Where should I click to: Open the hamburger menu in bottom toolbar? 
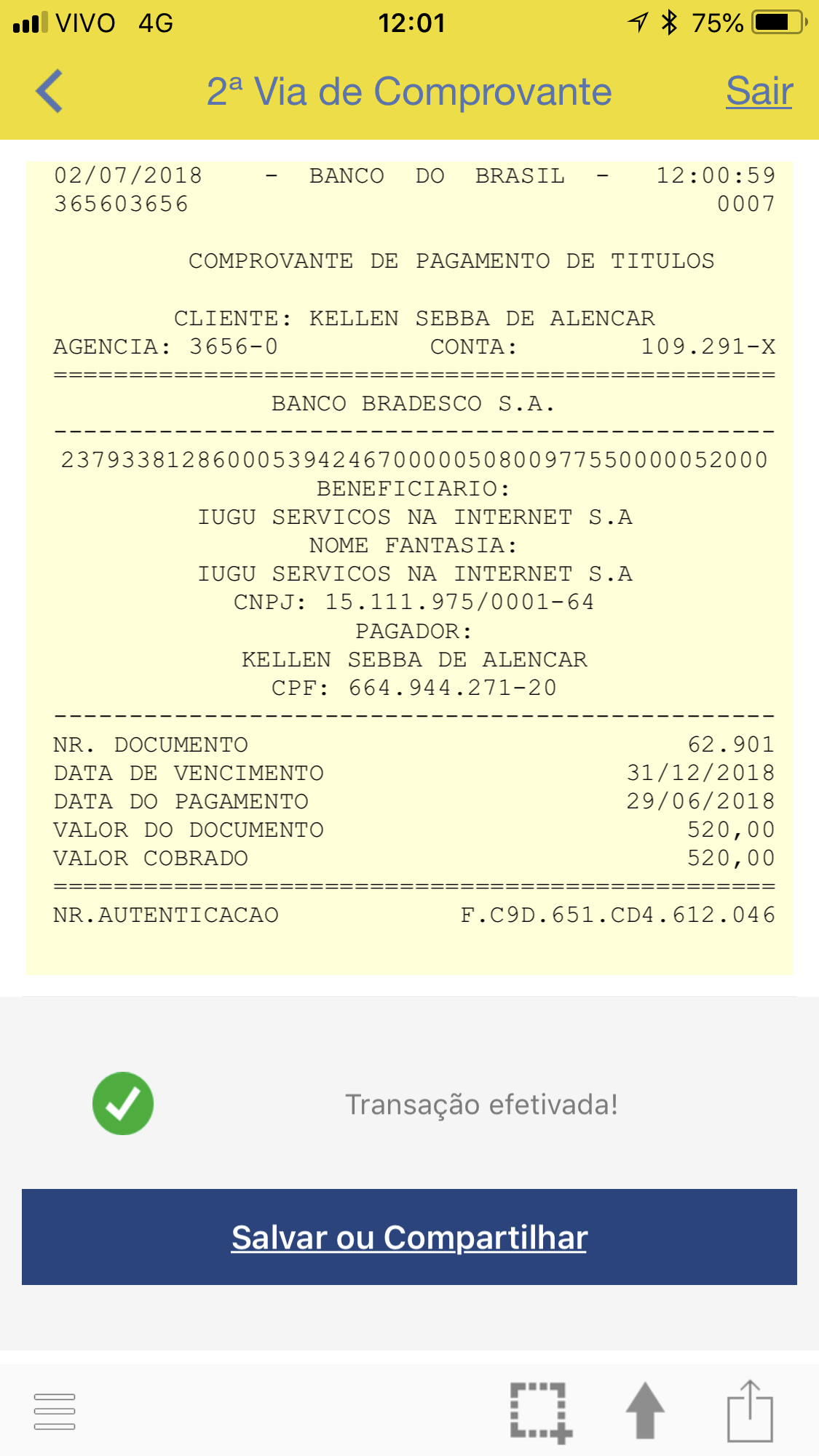[55, 1412]
